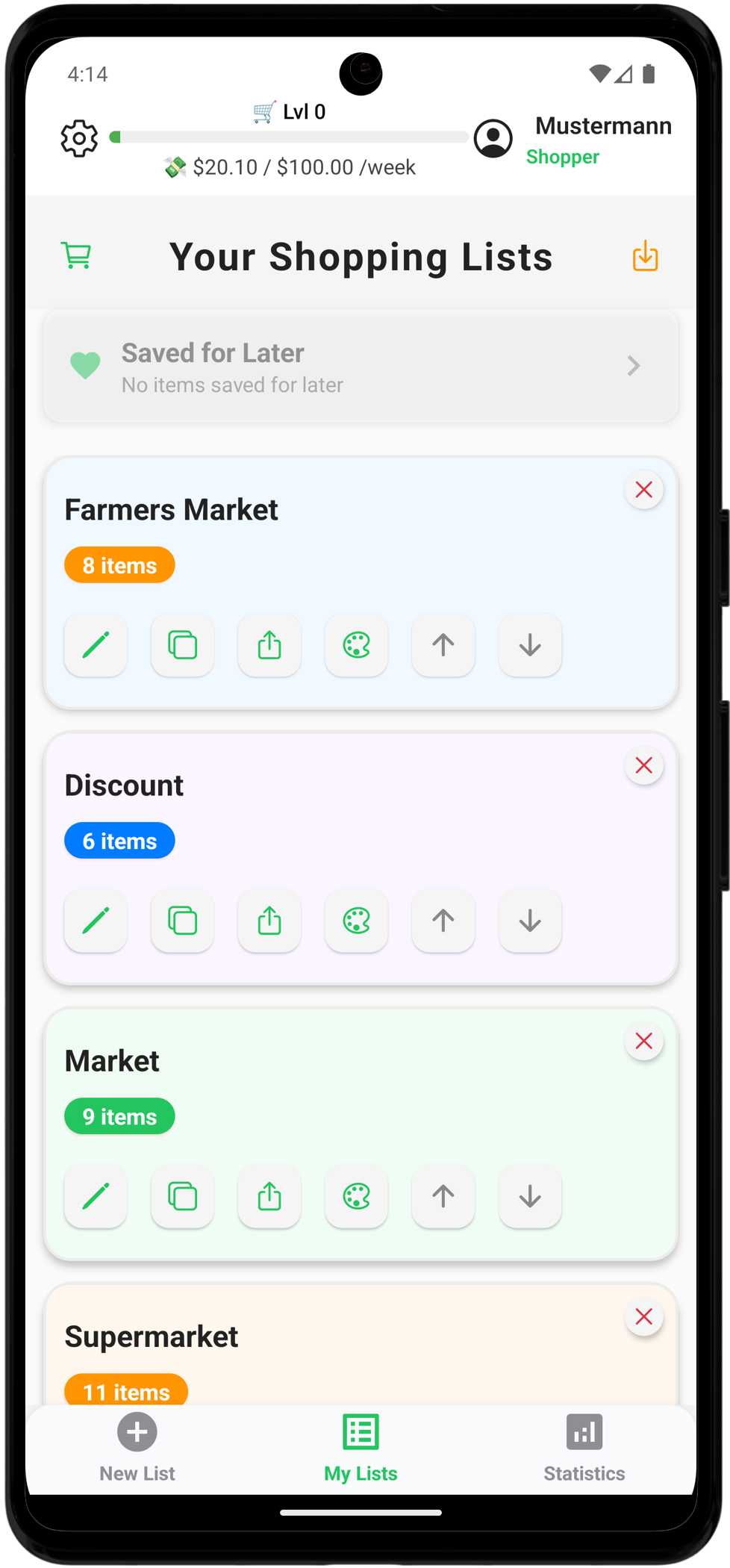Open the color palette for Market
Image resolution: width=730 pixels, height=1568 pixels.
(356, 1196)
